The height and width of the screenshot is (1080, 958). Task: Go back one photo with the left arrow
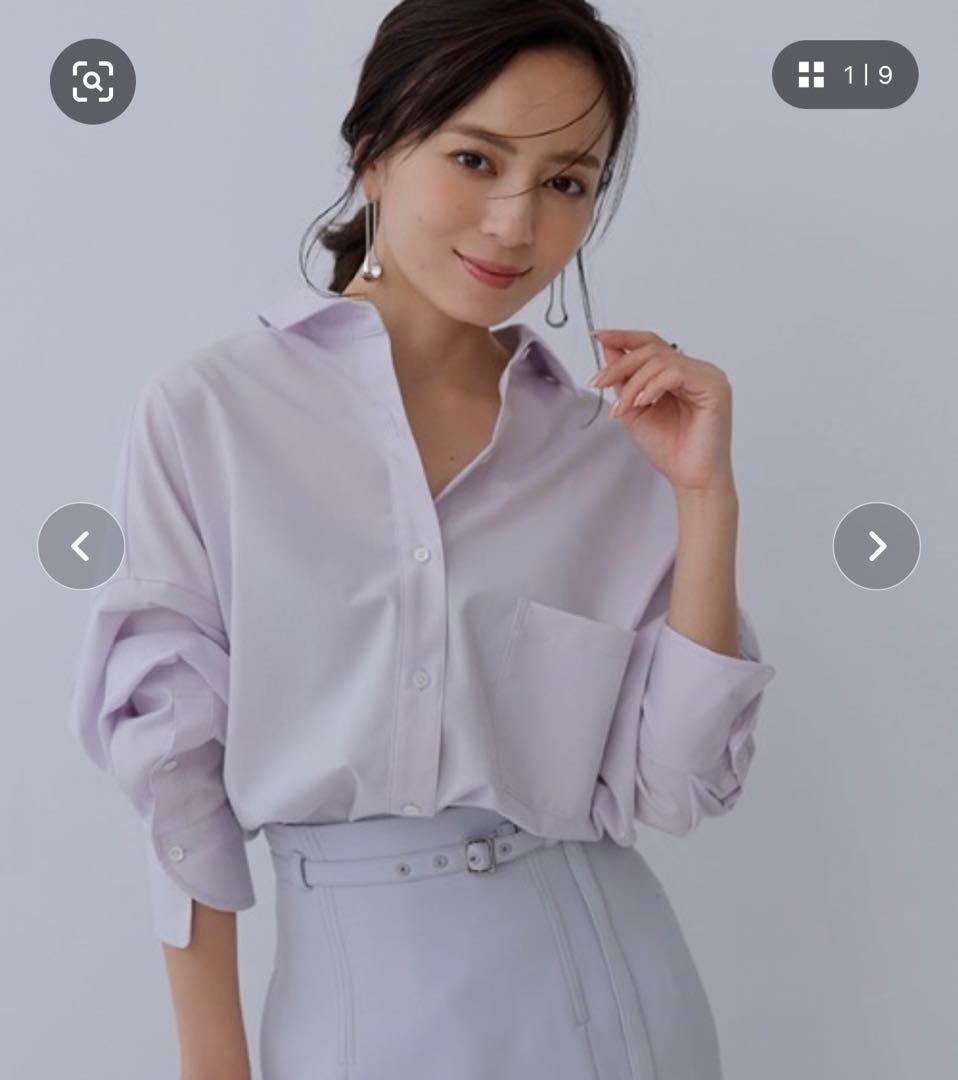(x=81, y=547)
